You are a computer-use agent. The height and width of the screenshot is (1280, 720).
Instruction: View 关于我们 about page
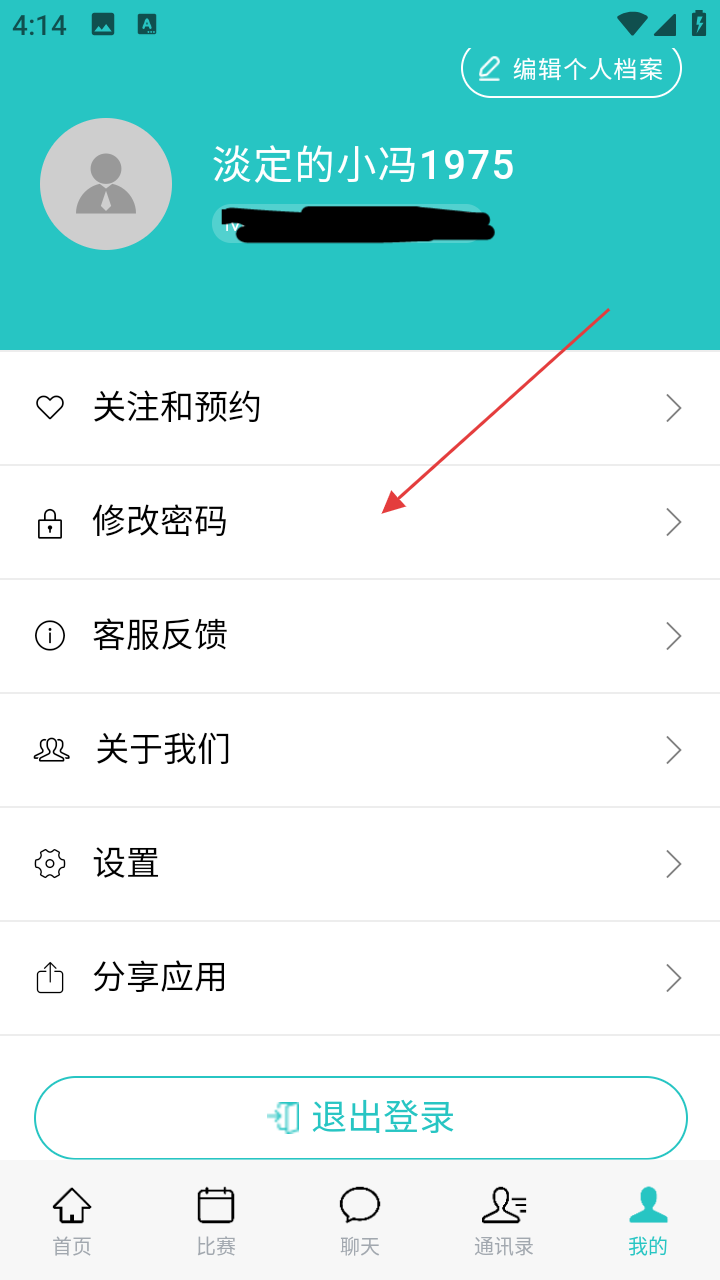pos(360,750)
